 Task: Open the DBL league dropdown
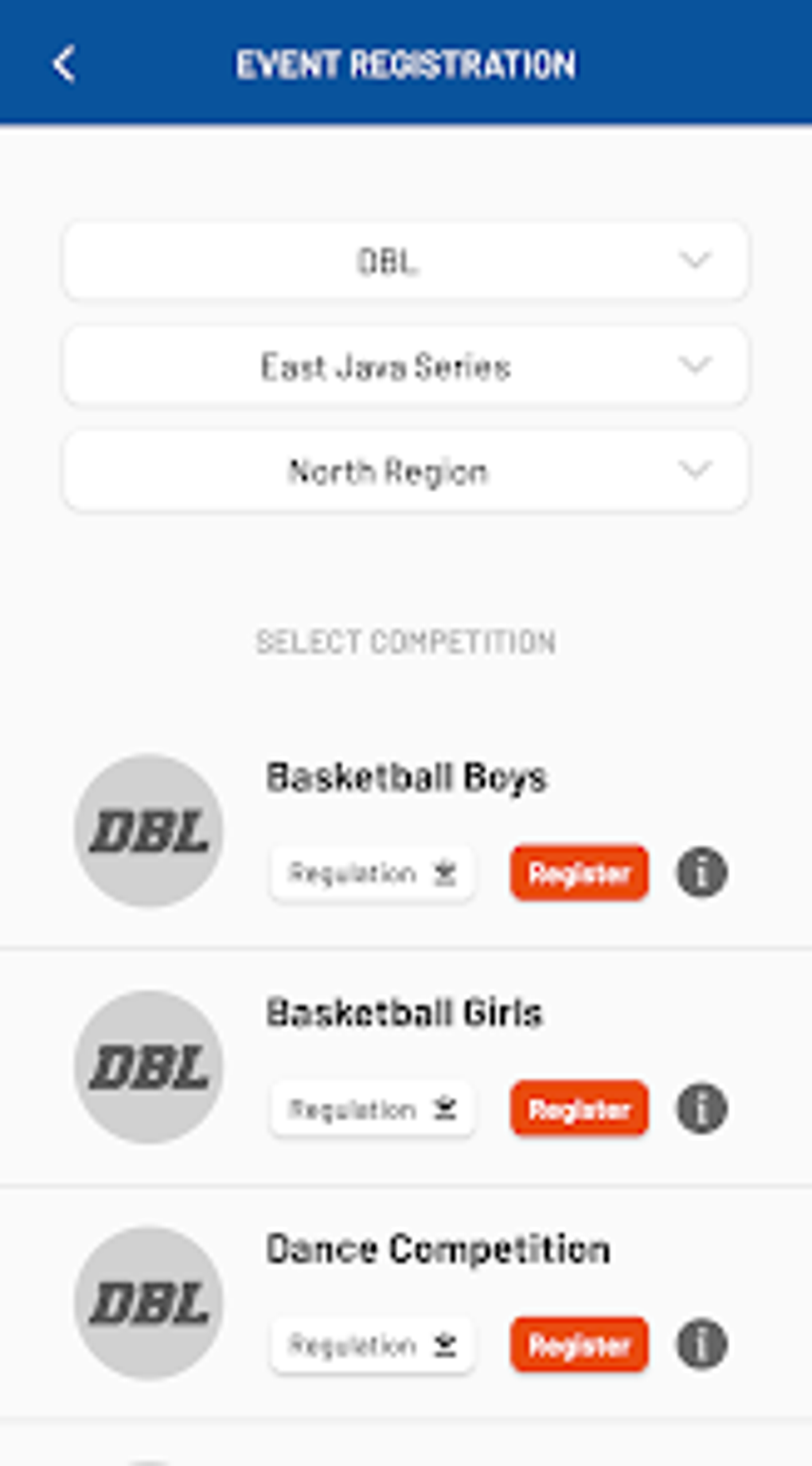coord(405,261)
